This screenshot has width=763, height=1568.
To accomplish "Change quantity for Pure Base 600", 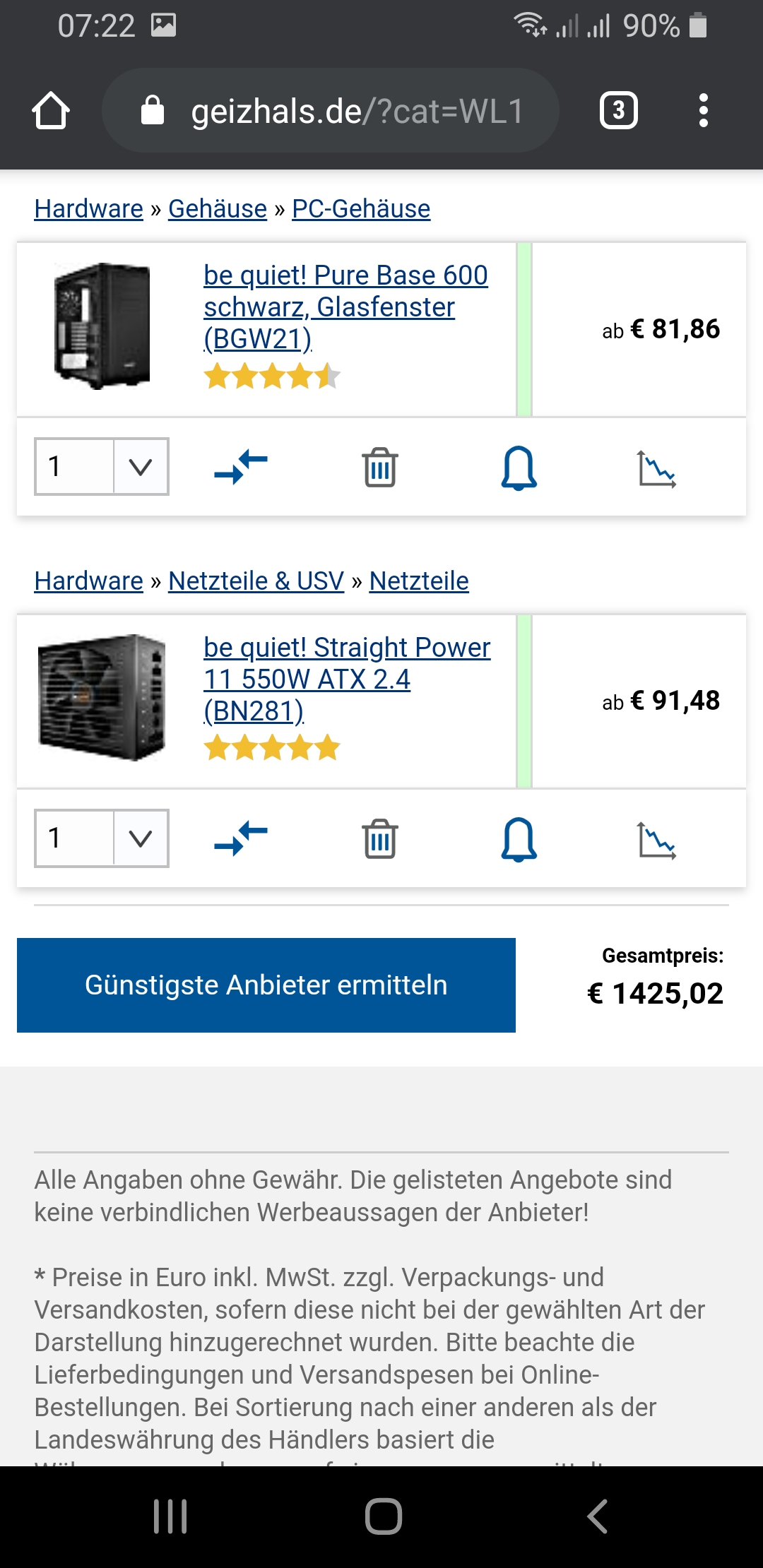I will point(101,466).
